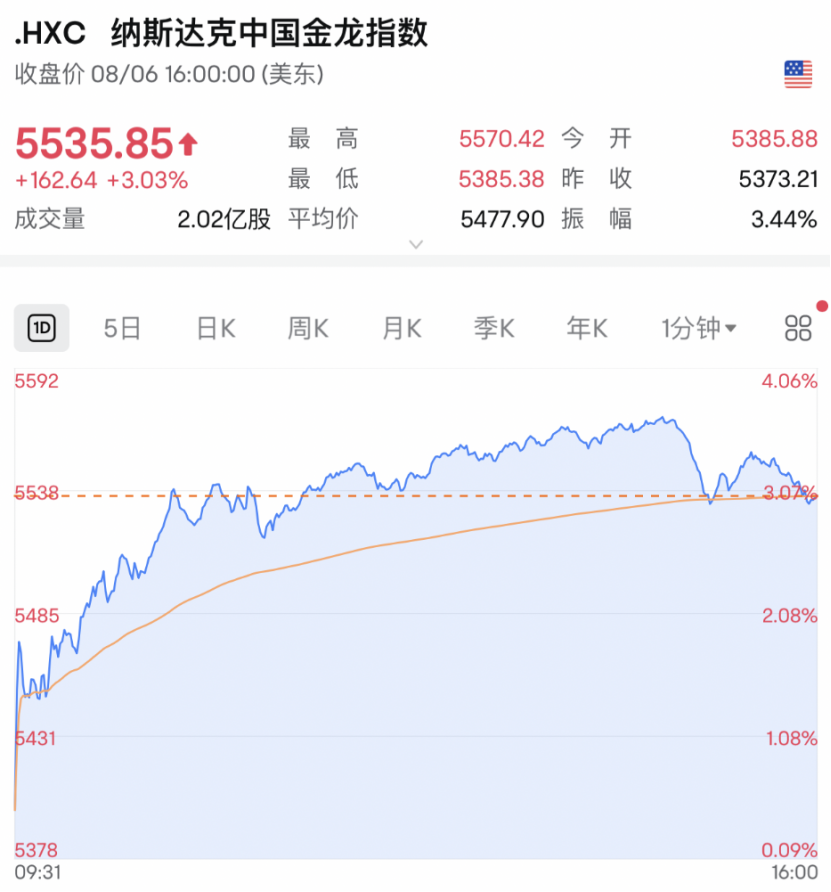831x892 pixels.
Task: Open the 1分钟 interval dropdown
Action: point(698,329)
